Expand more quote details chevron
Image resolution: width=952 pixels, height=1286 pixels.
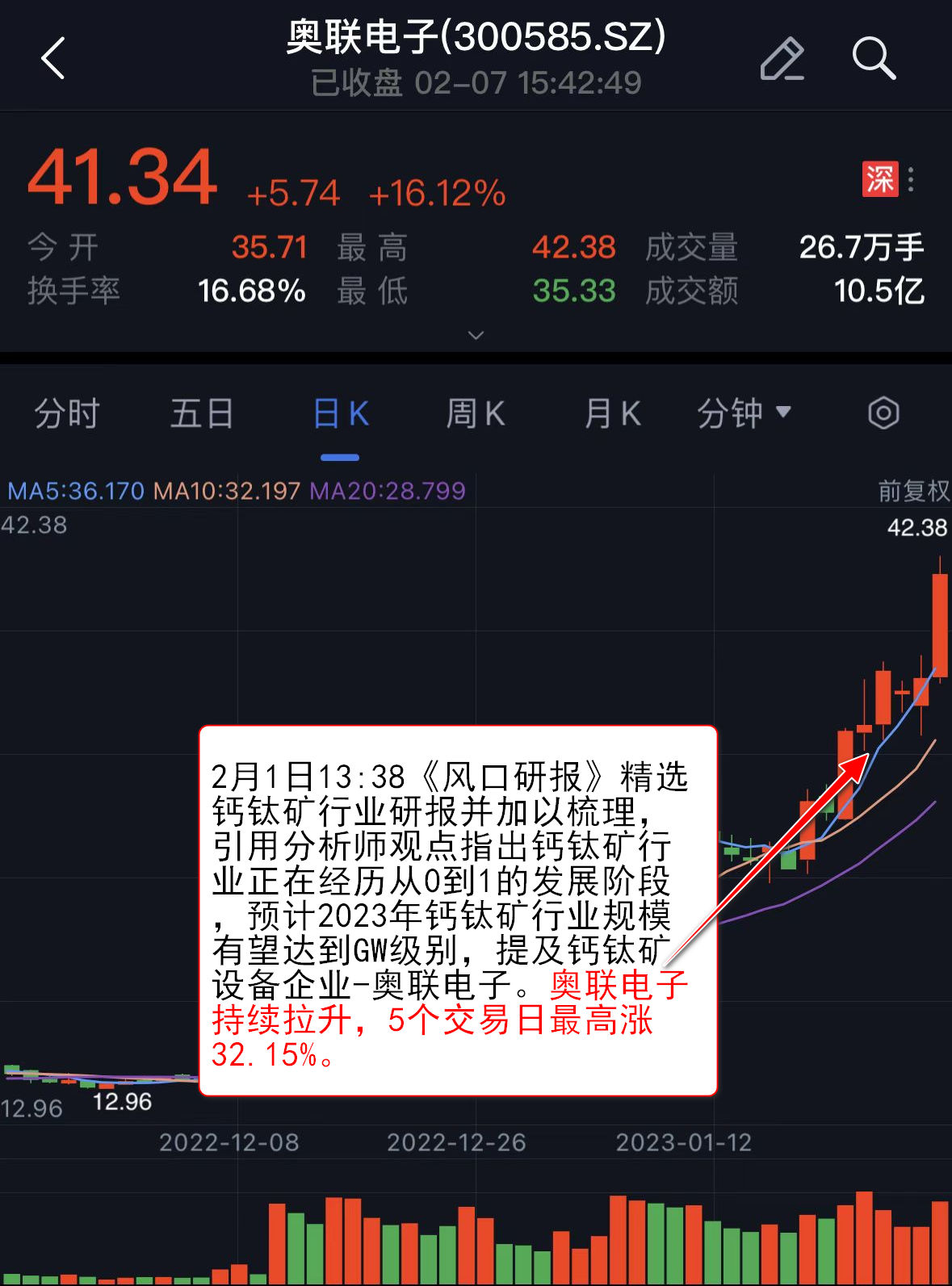[x=476, y=335]
